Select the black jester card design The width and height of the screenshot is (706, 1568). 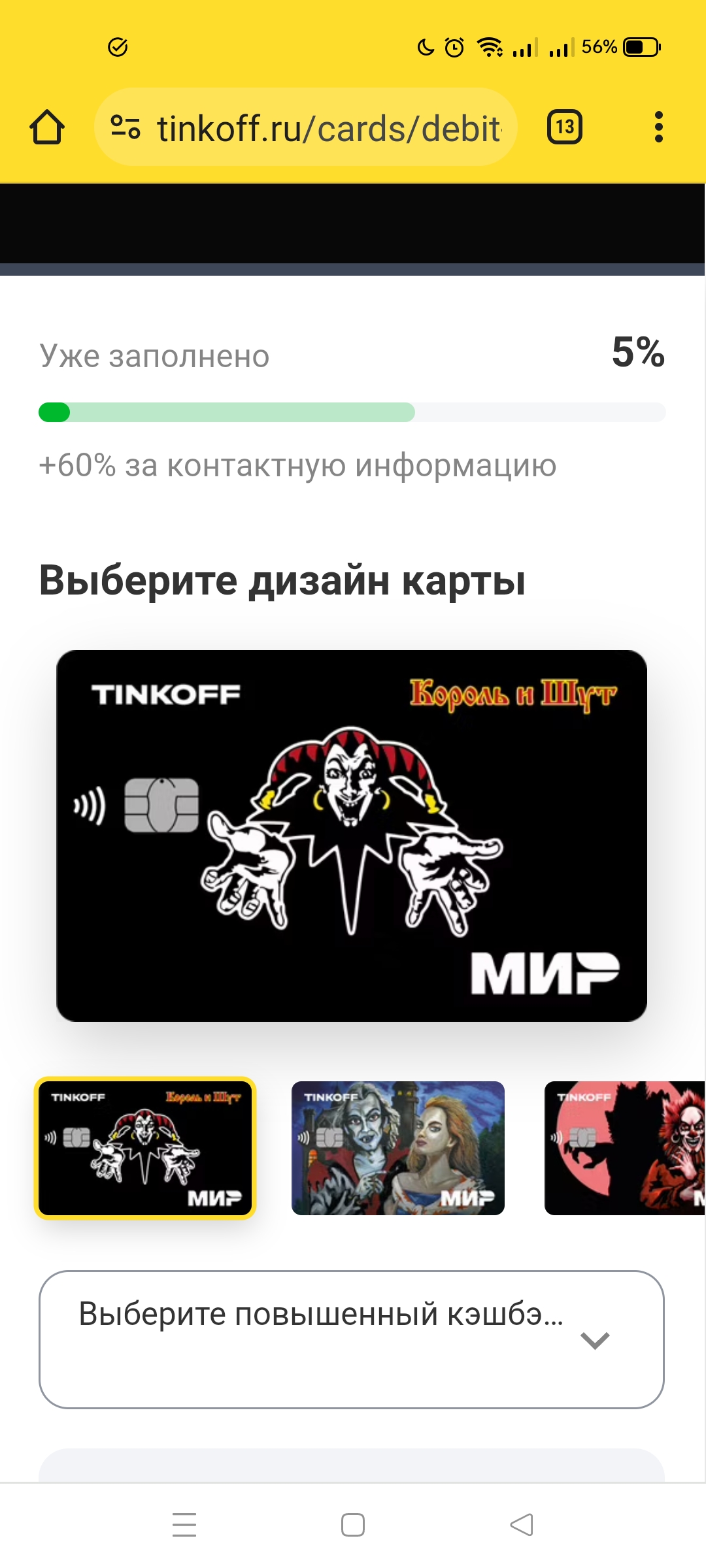click(144, 1148)
